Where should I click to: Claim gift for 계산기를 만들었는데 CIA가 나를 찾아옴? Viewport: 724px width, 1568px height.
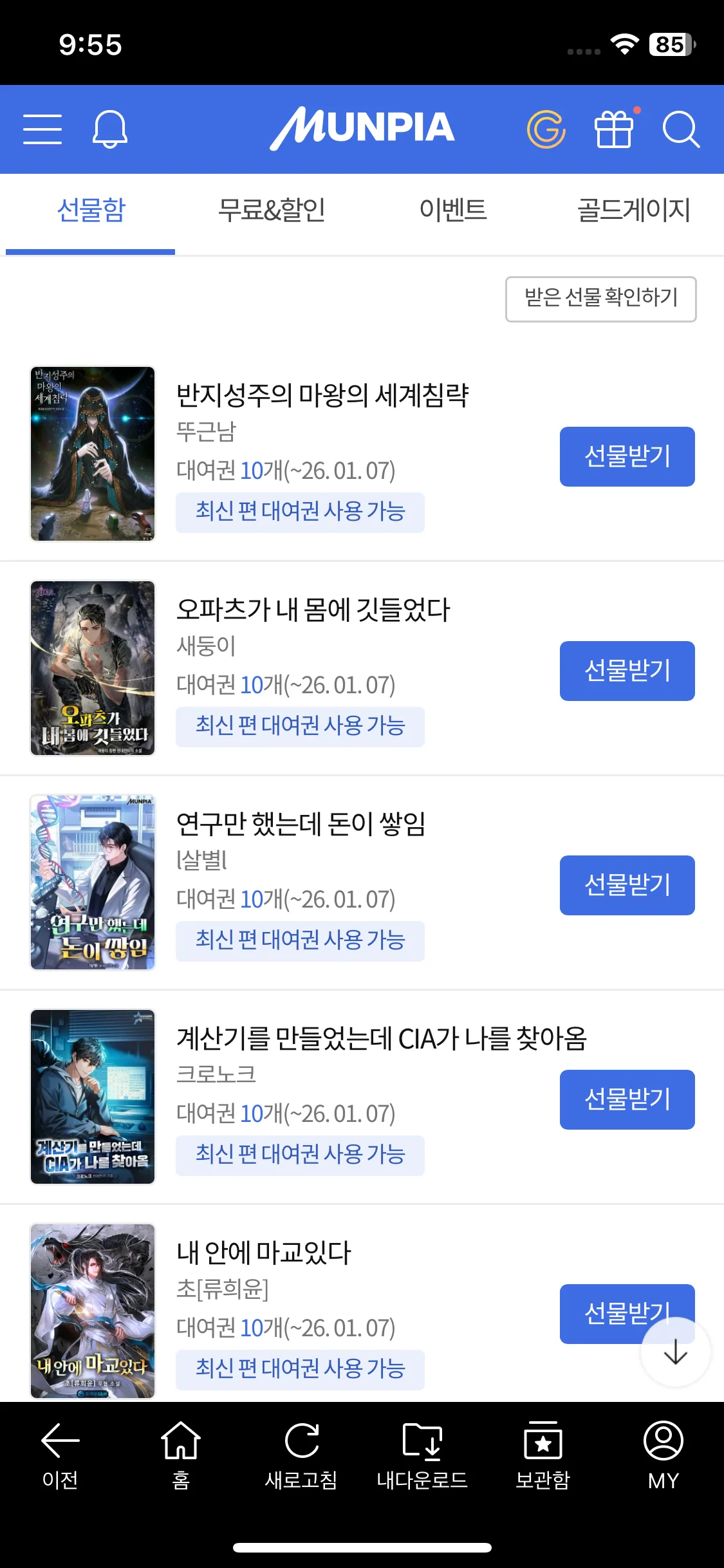click(627, 1099)
